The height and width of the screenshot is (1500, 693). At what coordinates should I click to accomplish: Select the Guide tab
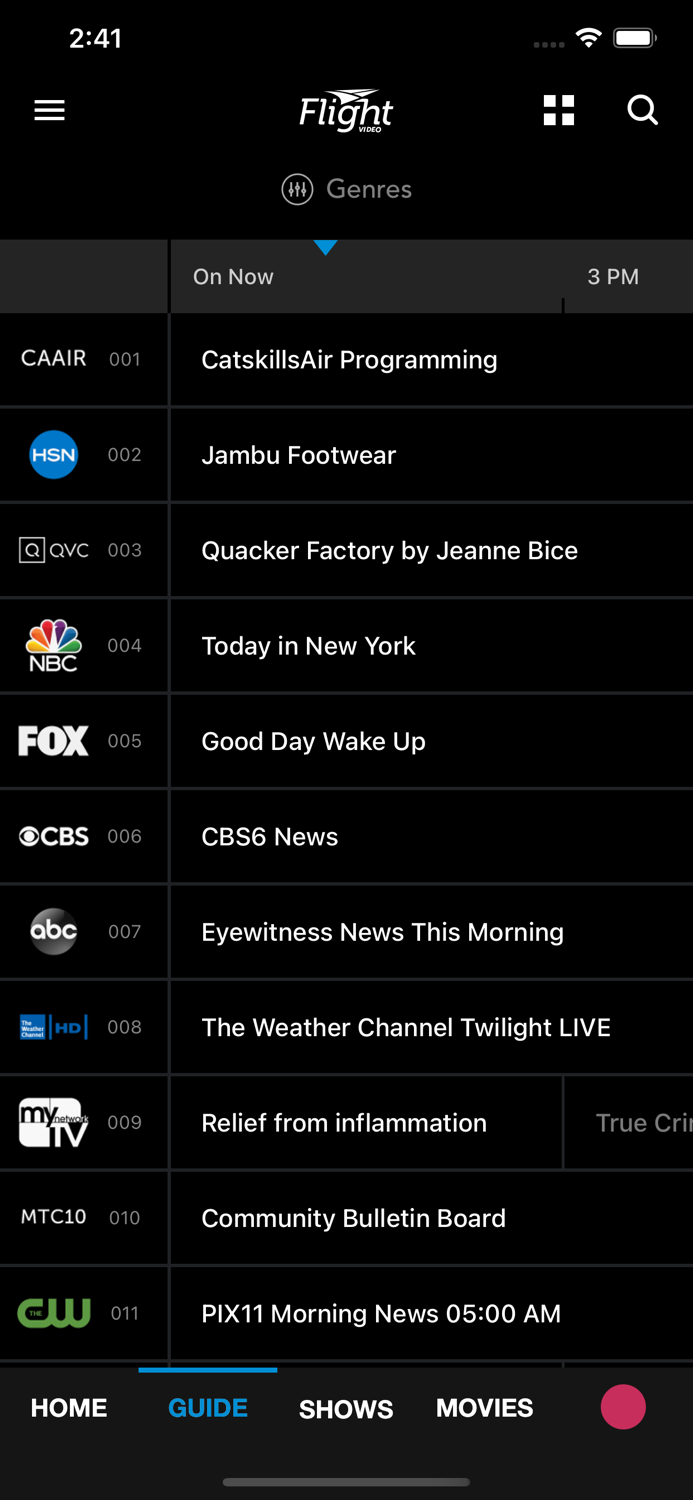[x=208, y=1408]
